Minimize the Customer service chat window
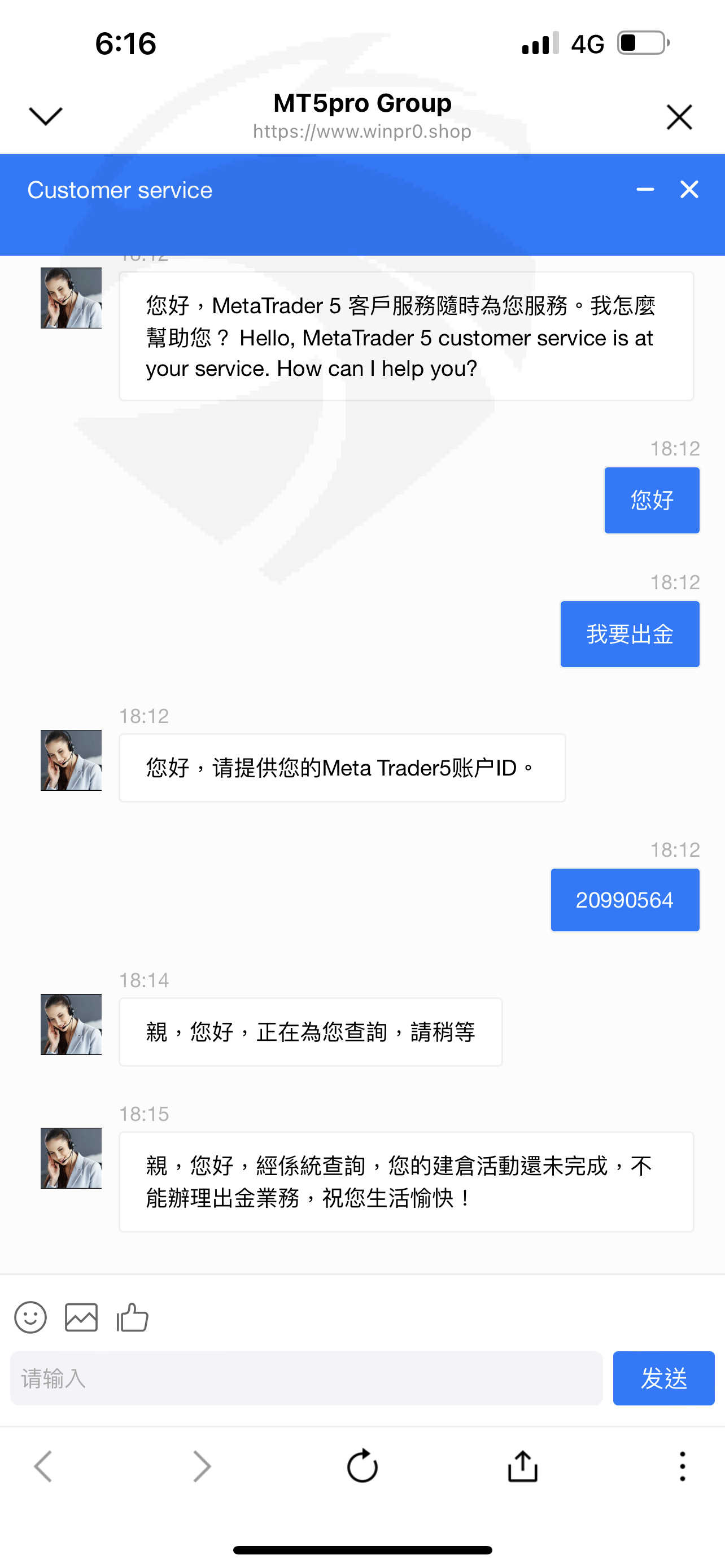Screen dimensions: 725x1568 coord(645,189)
